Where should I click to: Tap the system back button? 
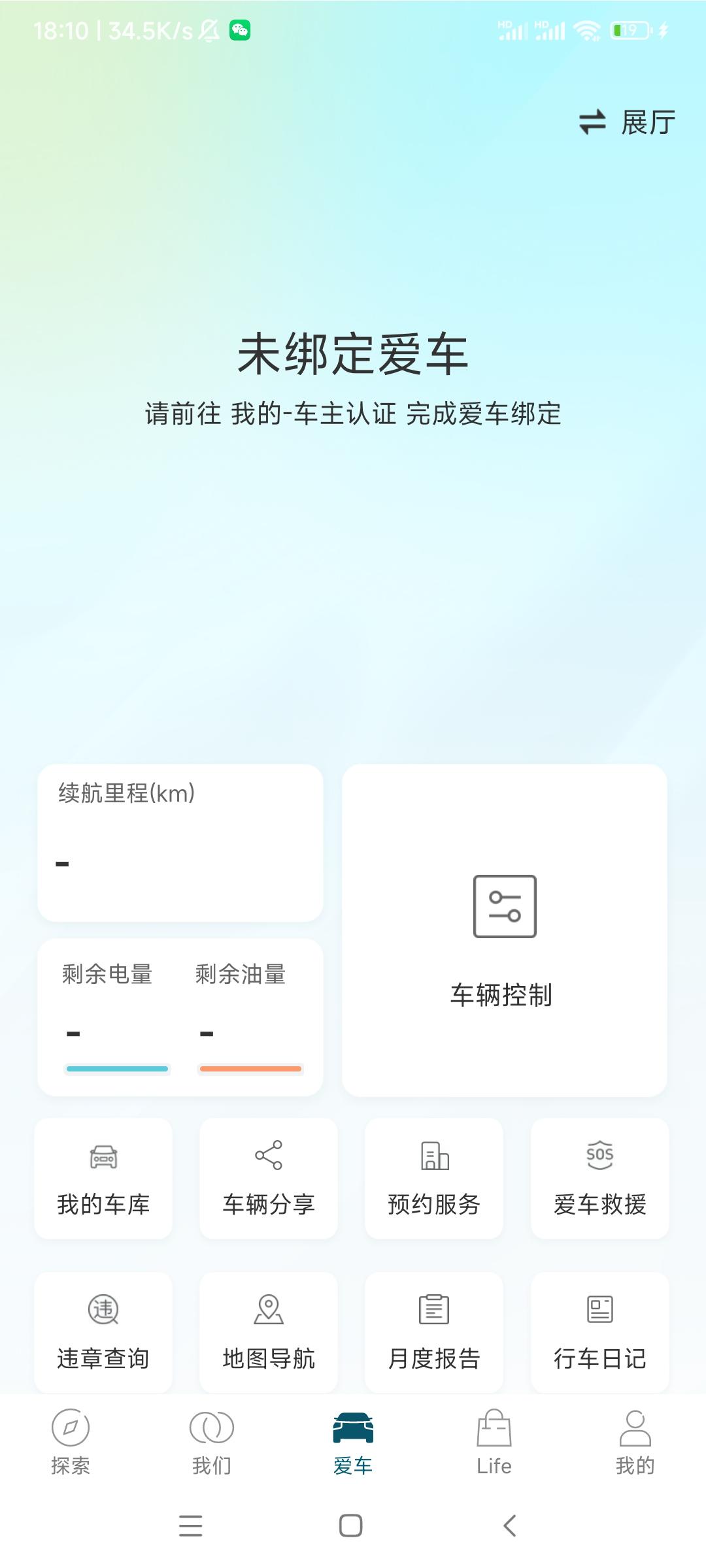click(x=510, y=1526)
